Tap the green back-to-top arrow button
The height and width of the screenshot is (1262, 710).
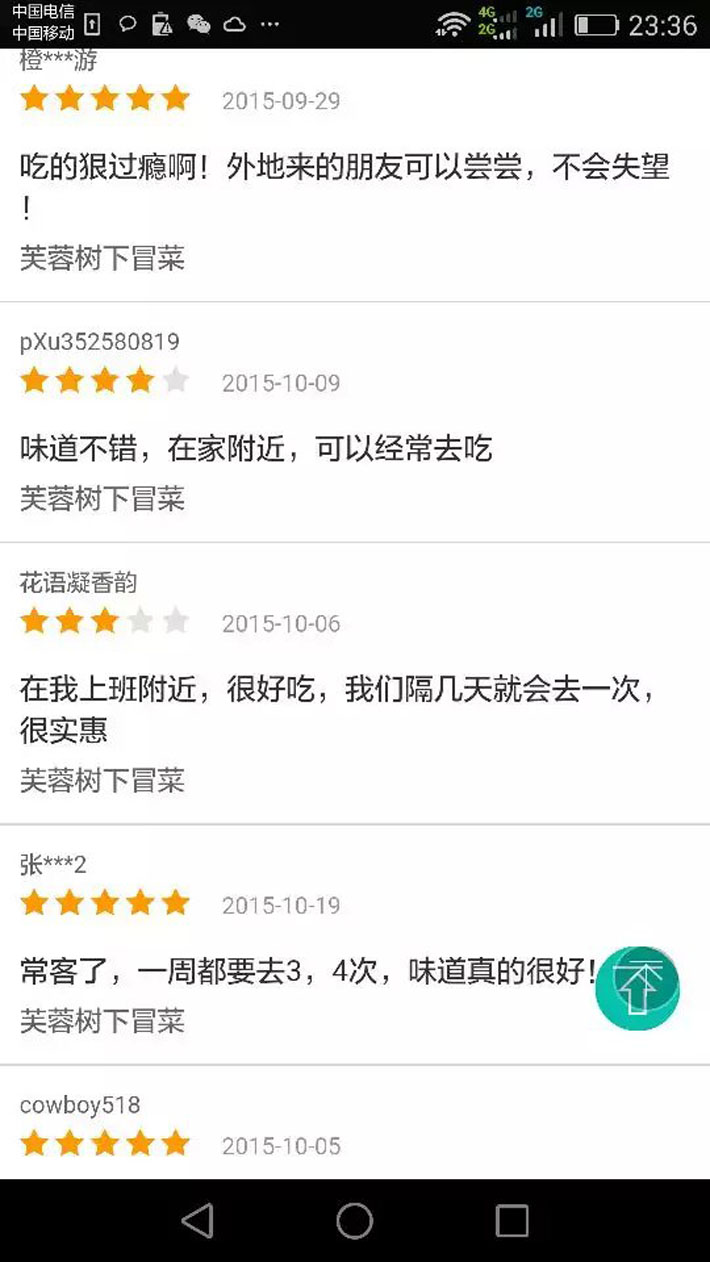[637, 988]
